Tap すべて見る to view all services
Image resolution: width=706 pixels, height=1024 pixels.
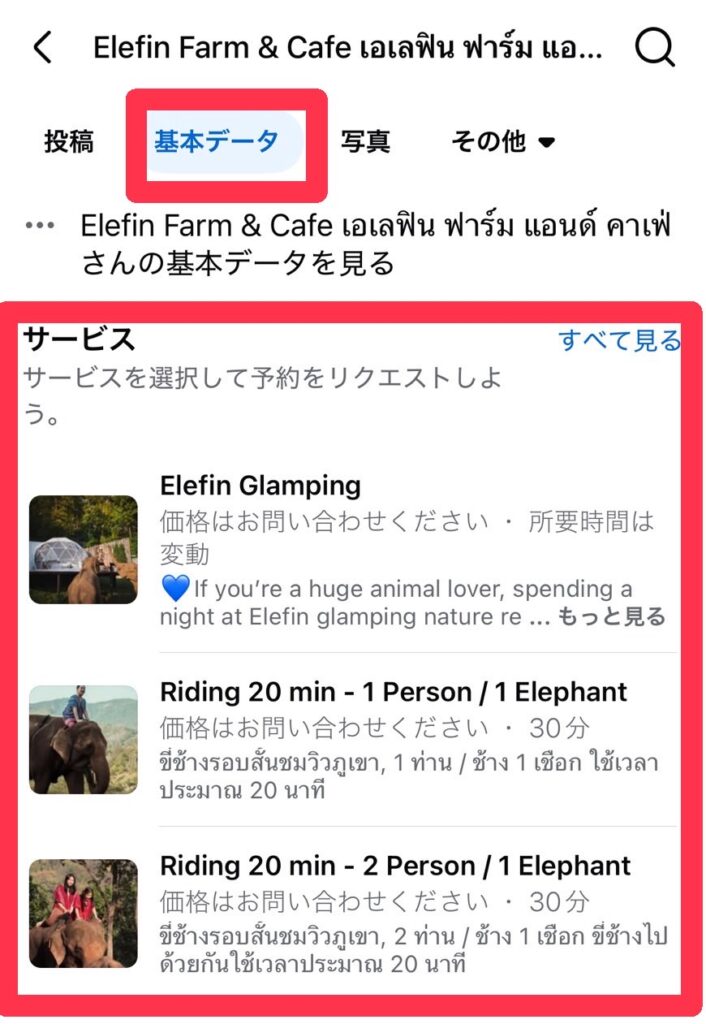pos(619,341)
